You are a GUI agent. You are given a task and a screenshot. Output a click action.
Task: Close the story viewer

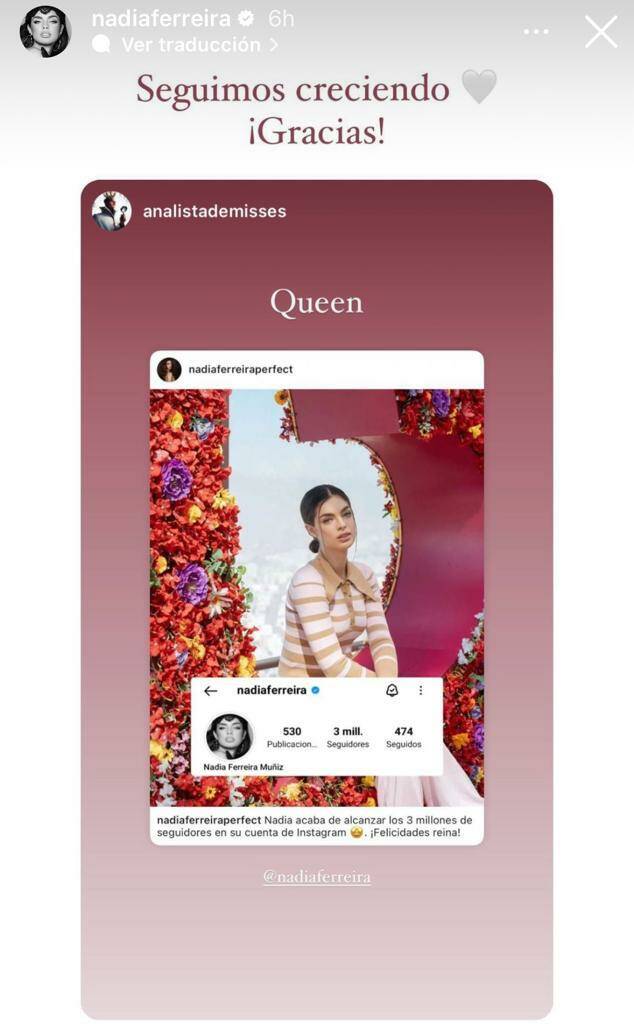tap(600, 32)
